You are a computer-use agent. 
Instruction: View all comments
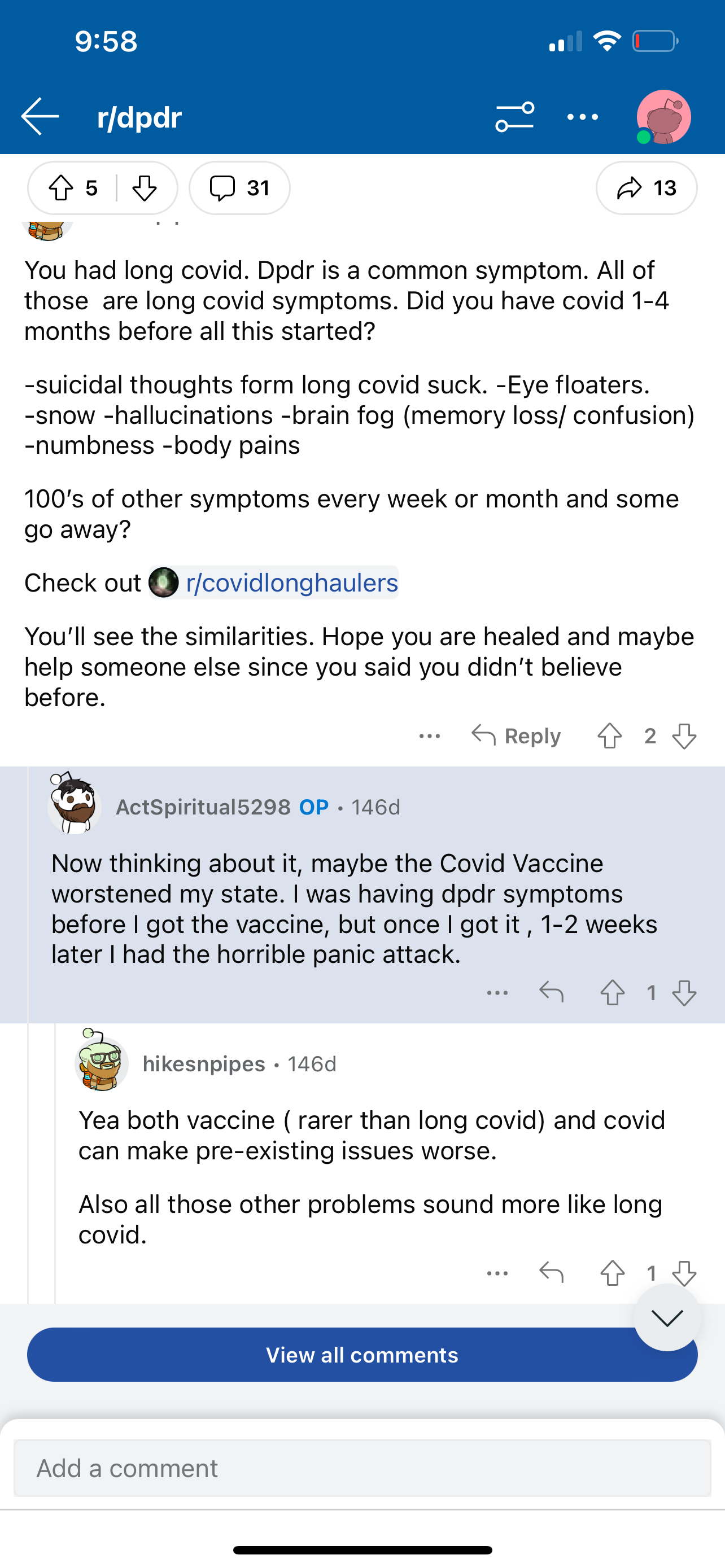(x=362, y=1355)
